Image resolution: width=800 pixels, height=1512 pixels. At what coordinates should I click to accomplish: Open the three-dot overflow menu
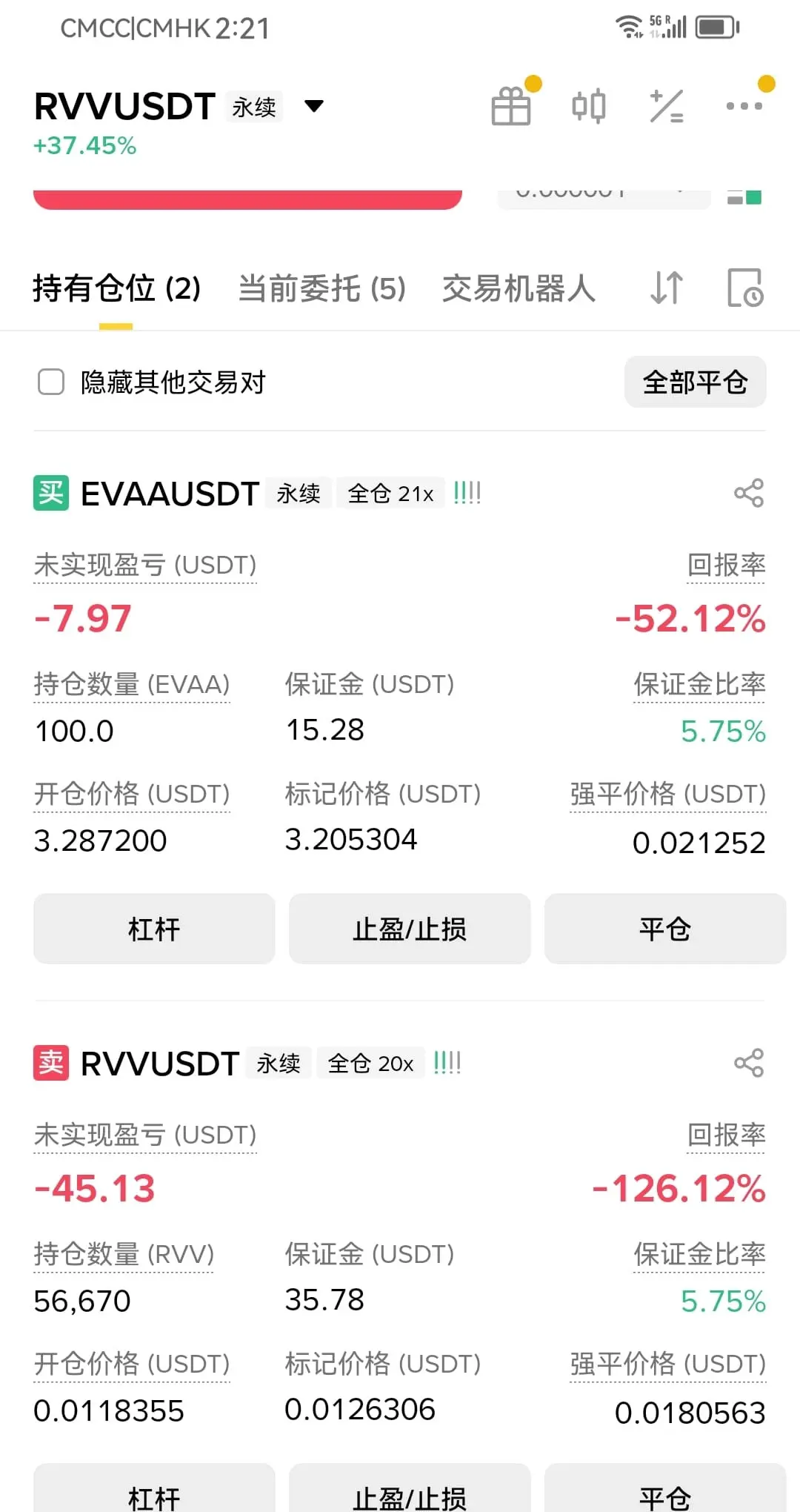tap(744, 106)
